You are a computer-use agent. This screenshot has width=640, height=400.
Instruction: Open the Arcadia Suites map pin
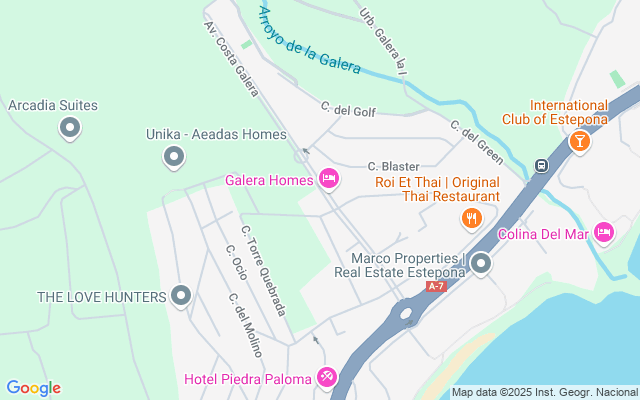coord(70,128)
